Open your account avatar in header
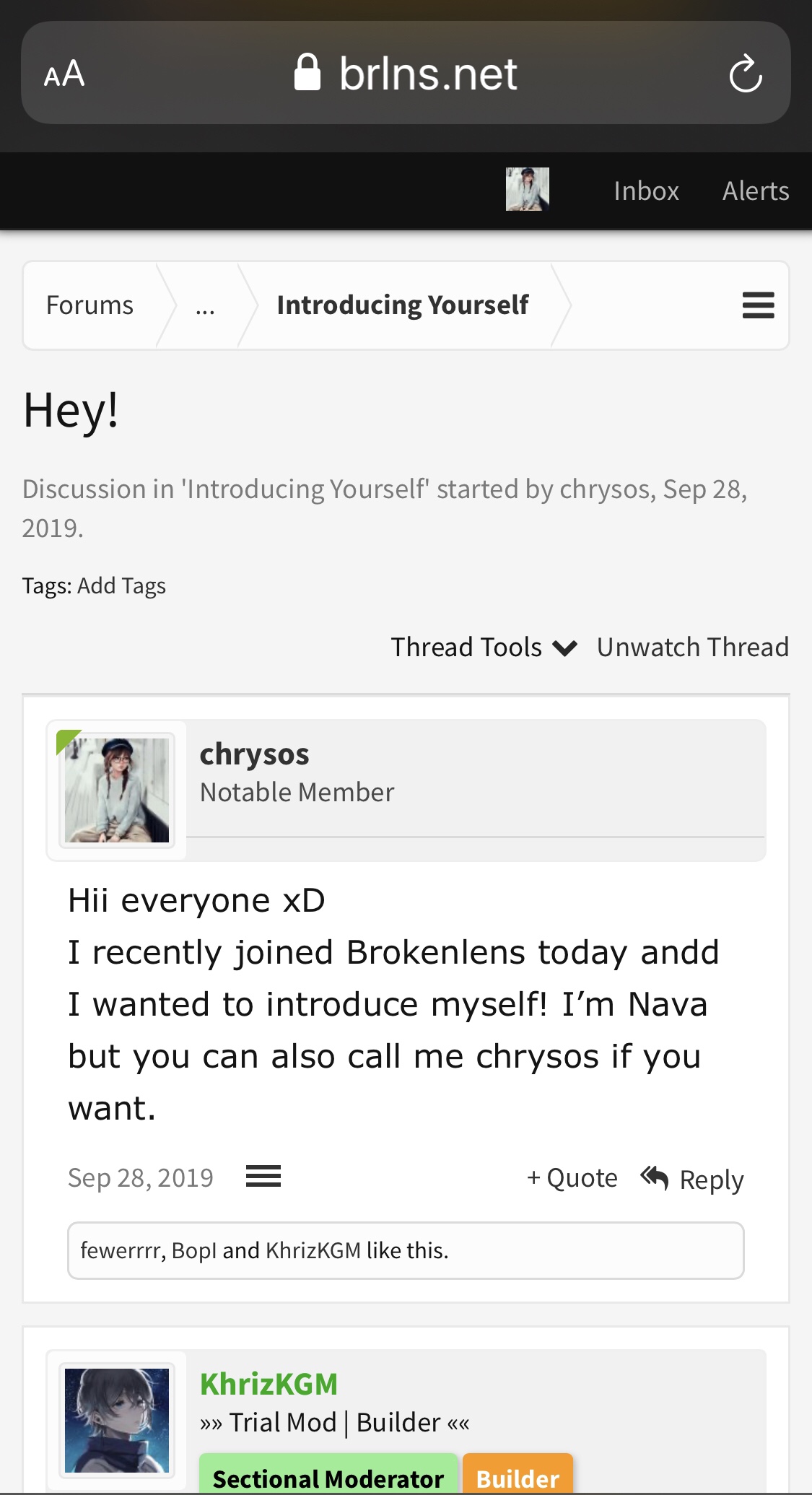This screenshot has height=1495, width=812. [x=528, y=189]
